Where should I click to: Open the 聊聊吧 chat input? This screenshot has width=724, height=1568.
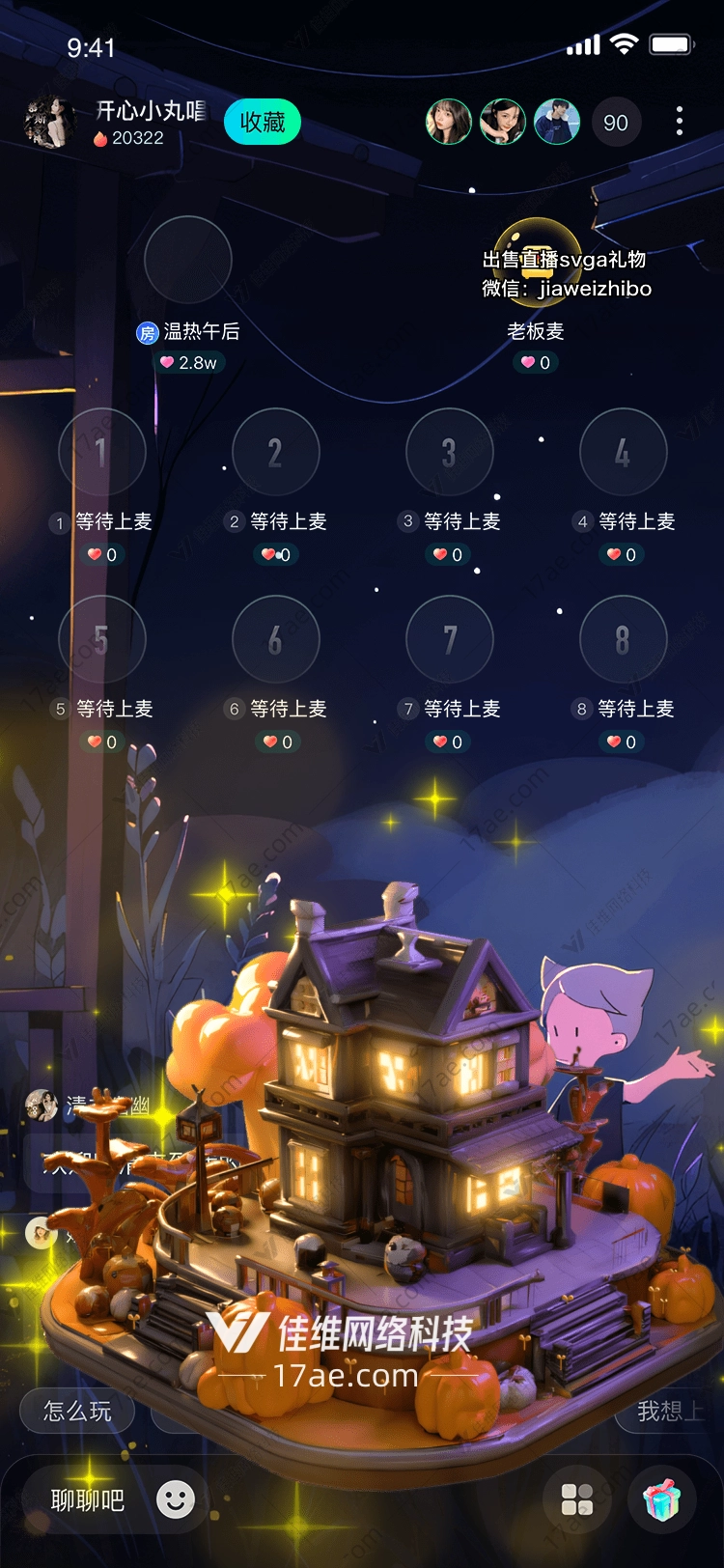pos(88,1500)
